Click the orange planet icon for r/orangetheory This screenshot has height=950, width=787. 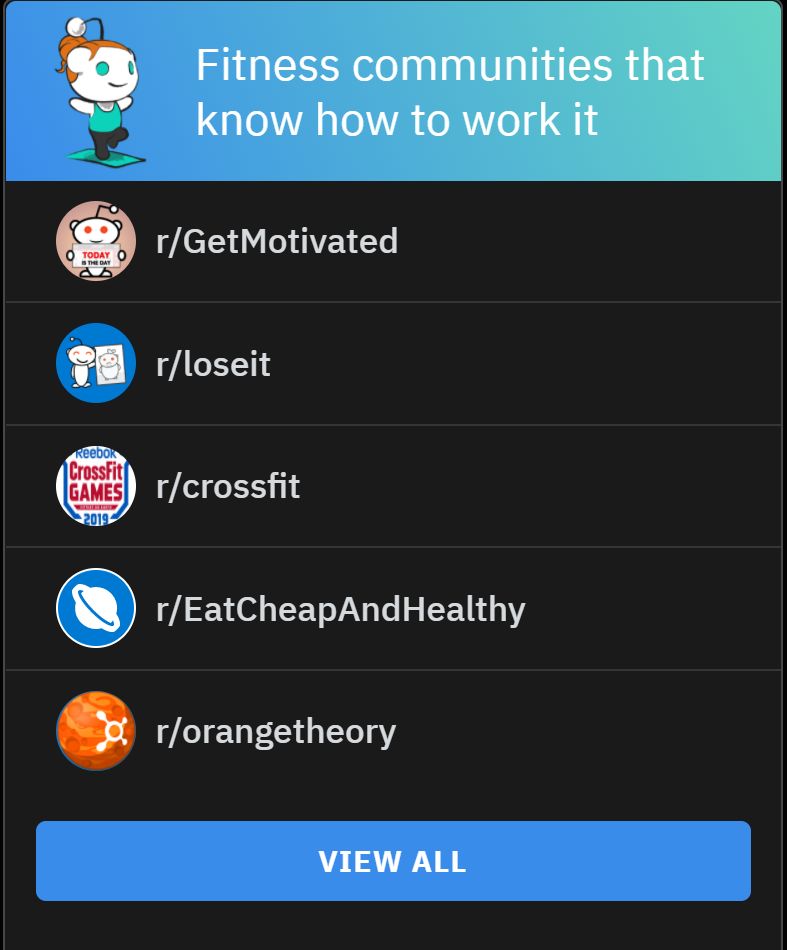(95, 731)
